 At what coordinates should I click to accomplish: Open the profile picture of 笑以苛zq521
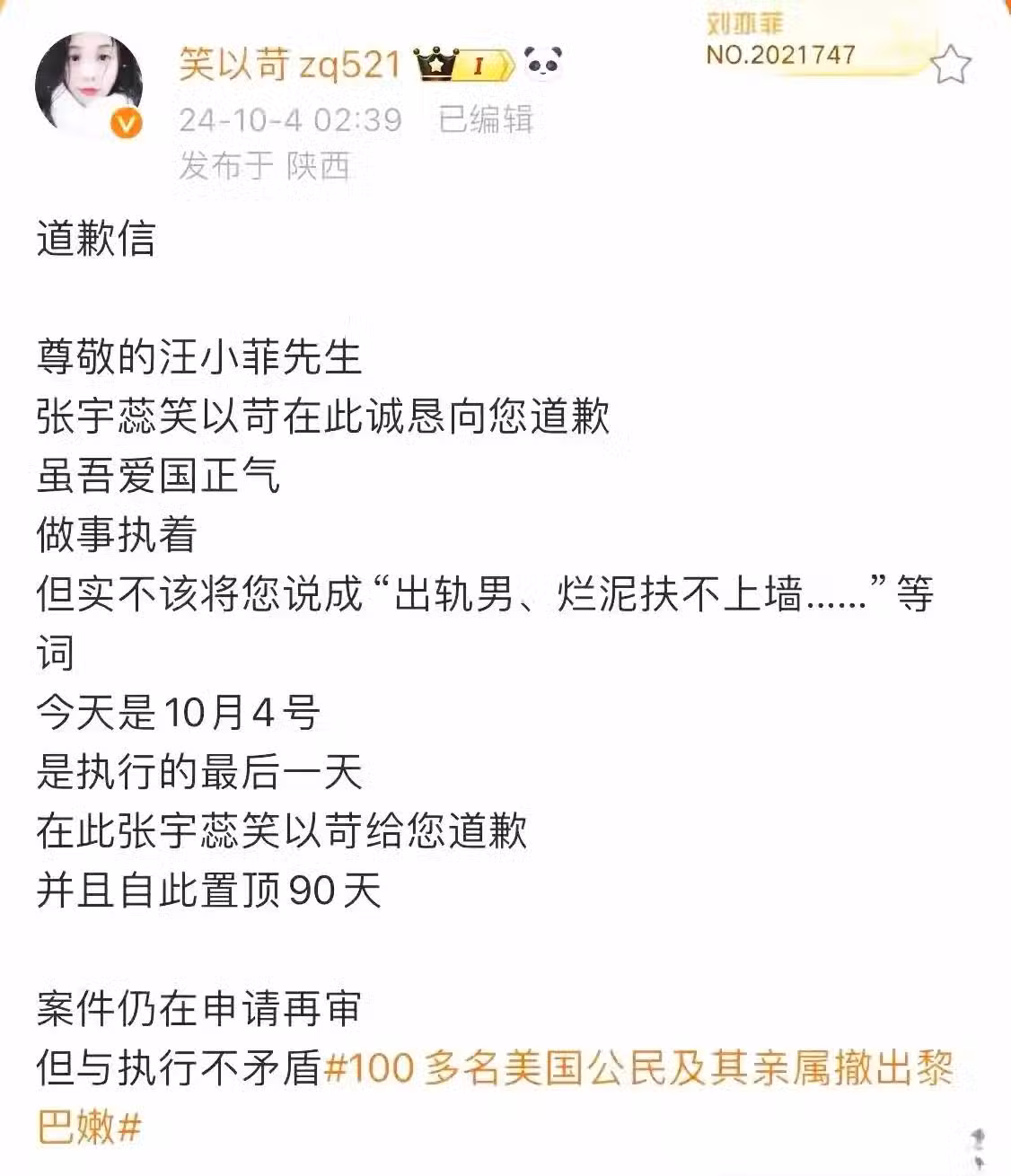coord(89,83)
